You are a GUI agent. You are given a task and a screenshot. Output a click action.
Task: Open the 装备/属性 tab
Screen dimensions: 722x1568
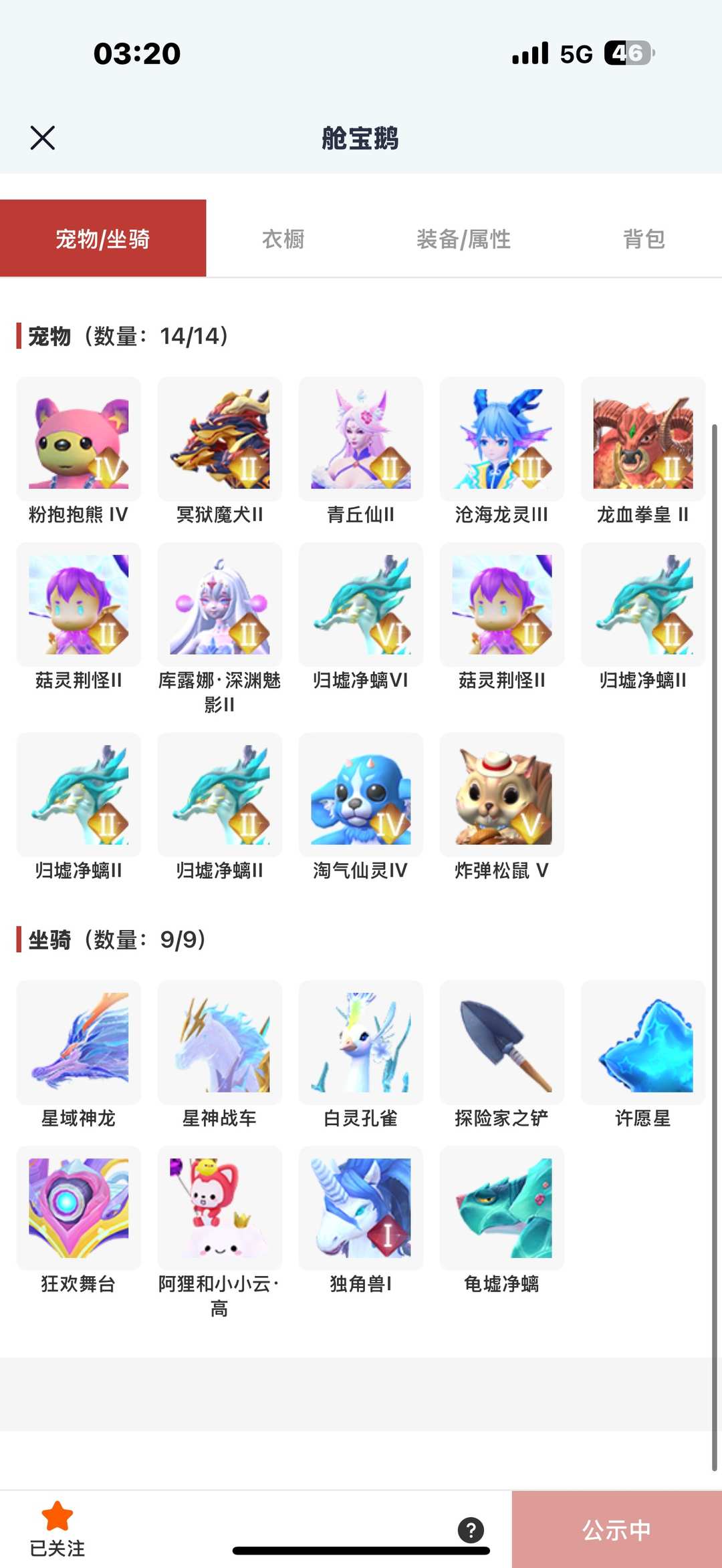point(463,239)
